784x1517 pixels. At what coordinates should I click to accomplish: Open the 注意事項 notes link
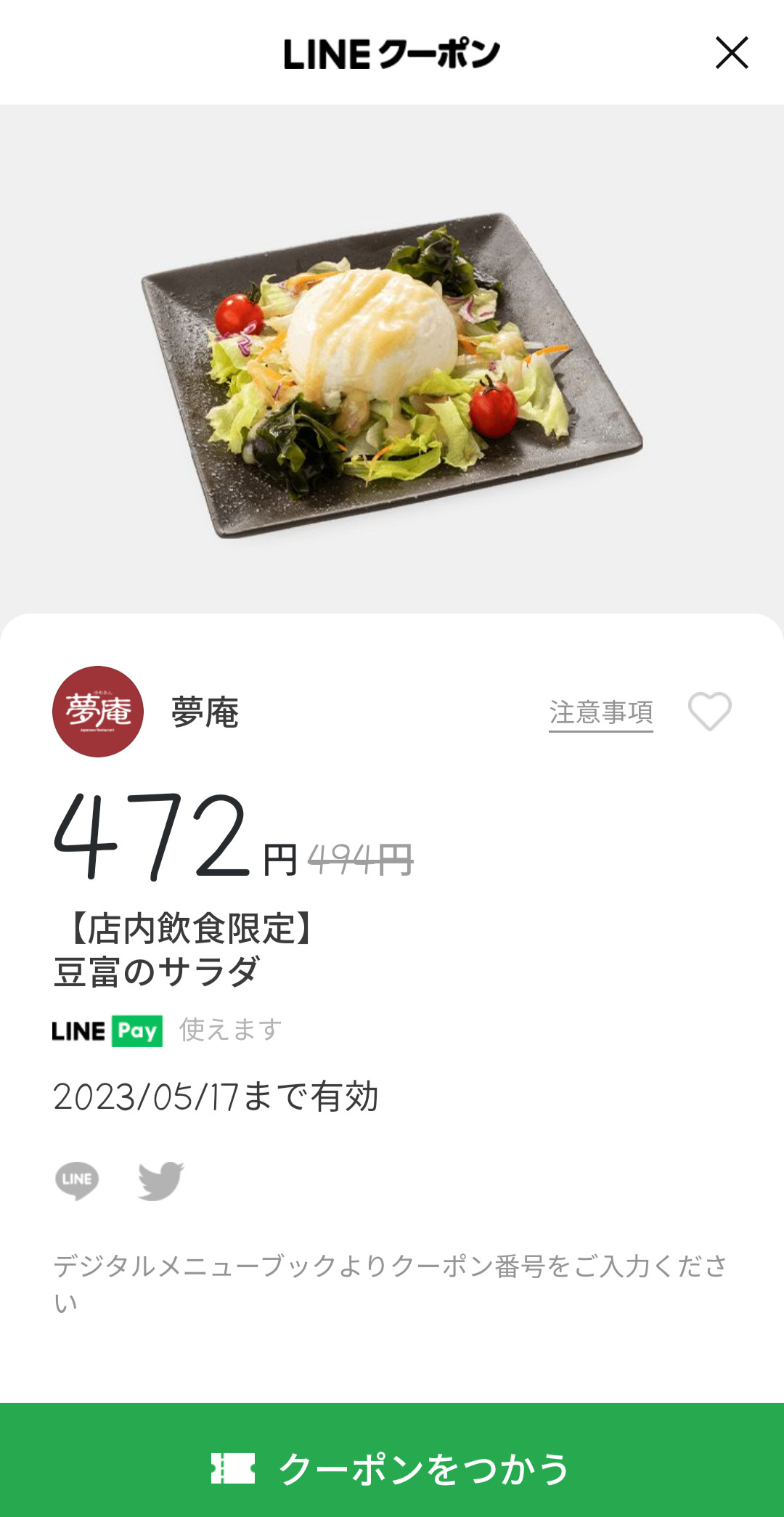coord(600,712)
